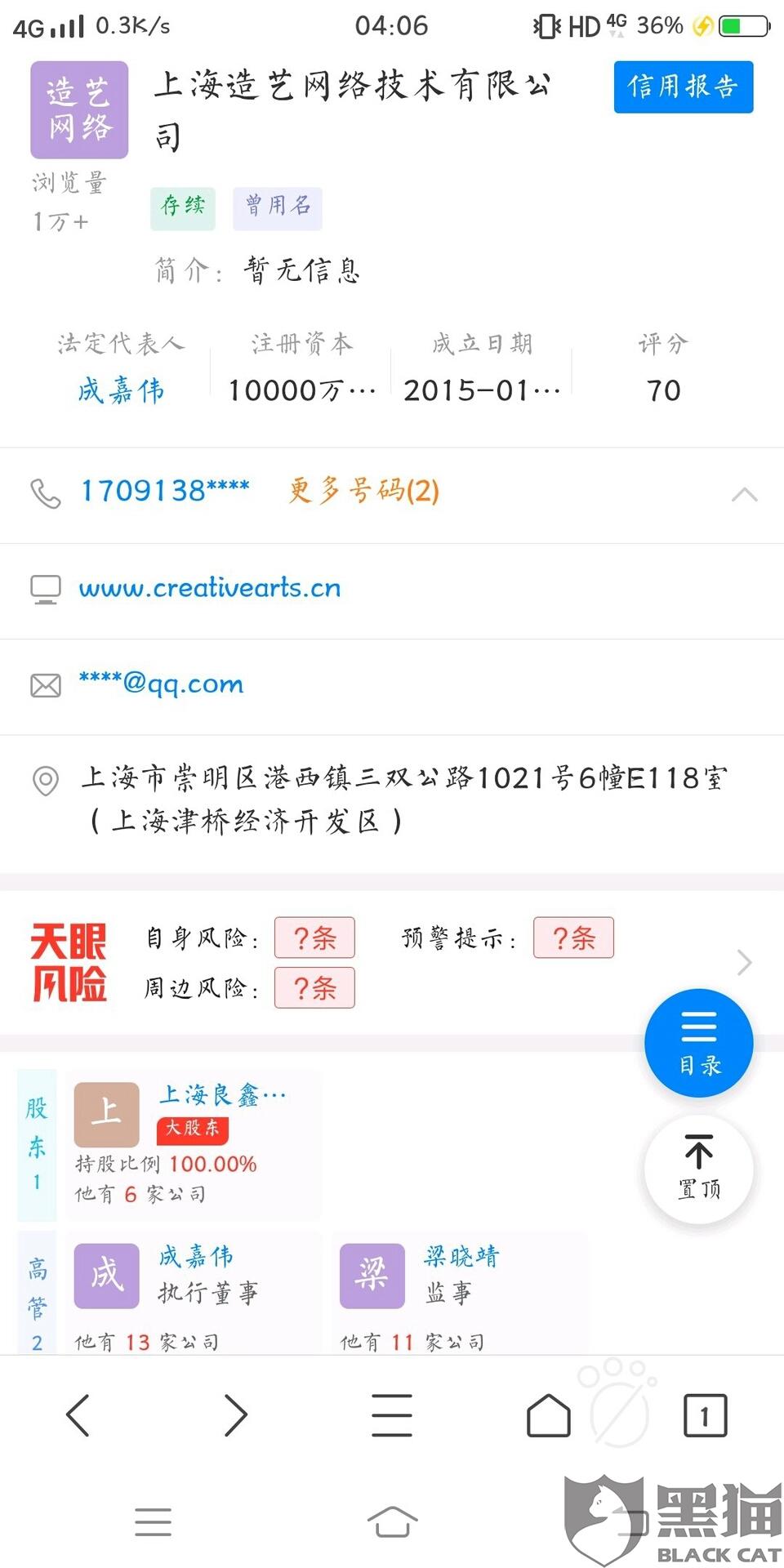Open legal representative 成嘉伟's profile

[121, 390]
